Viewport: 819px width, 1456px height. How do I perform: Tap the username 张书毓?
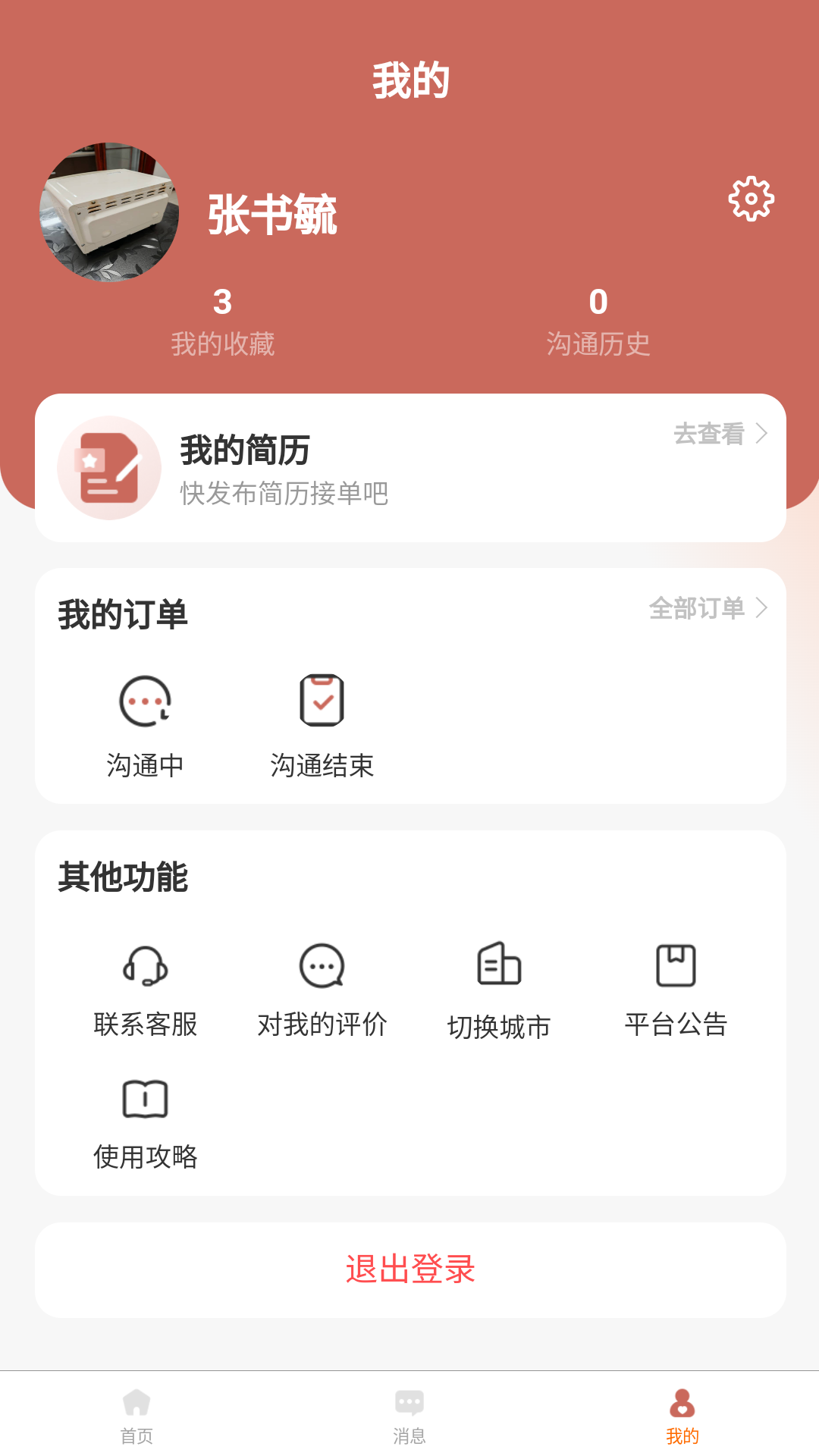point(271,215)
